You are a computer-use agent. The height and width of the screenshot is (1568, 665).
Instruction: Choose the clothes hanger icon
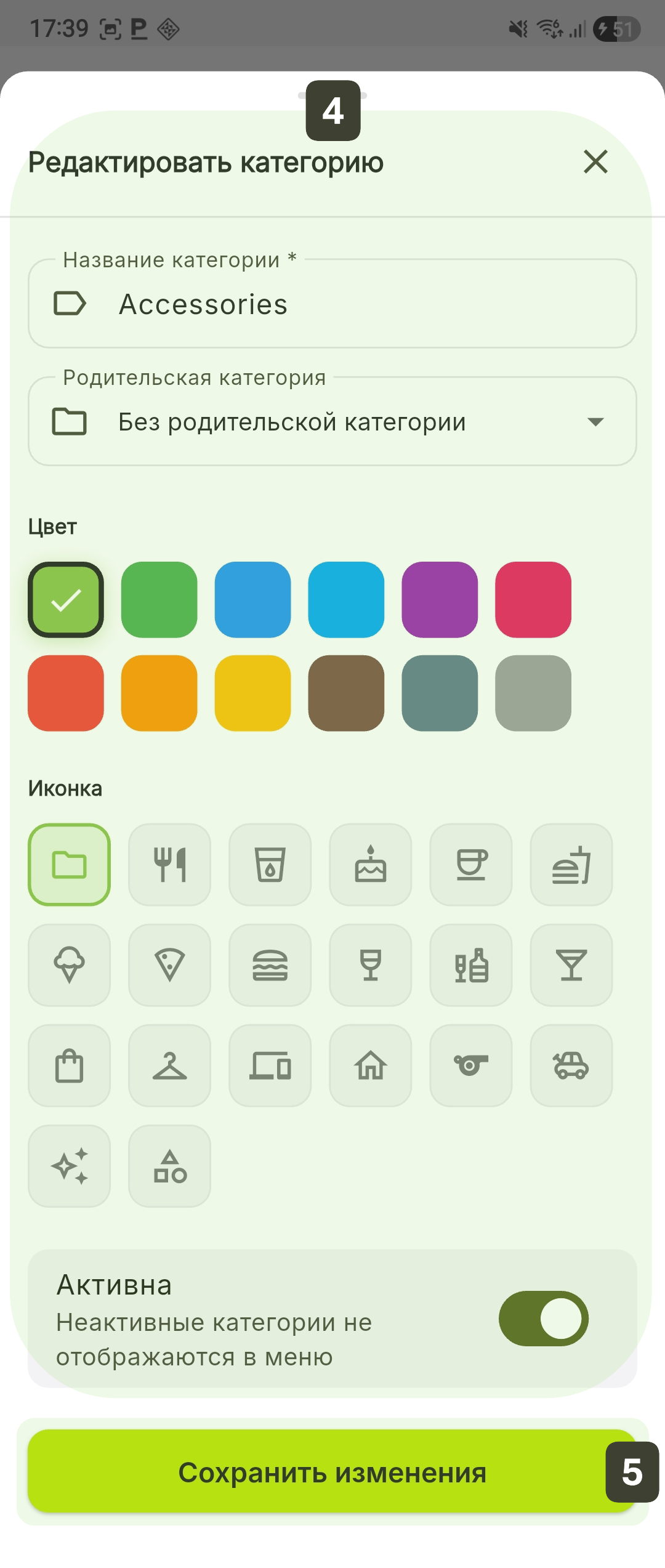(x=170, y=1065)
